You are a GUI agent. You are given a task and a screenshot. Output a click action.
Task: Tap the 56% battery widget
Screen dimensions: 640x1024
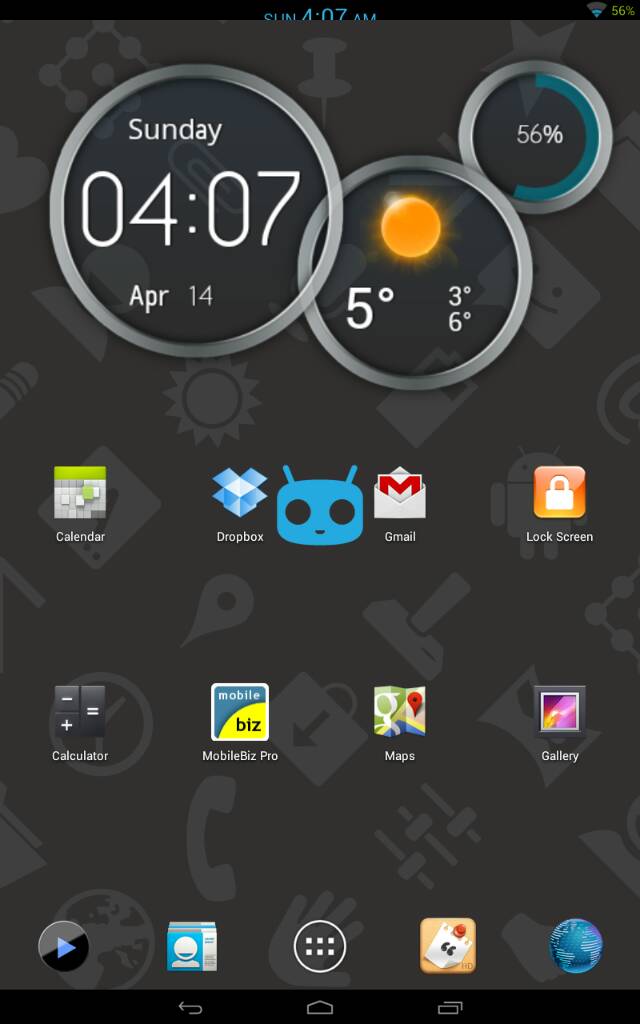tap(536, 135)
